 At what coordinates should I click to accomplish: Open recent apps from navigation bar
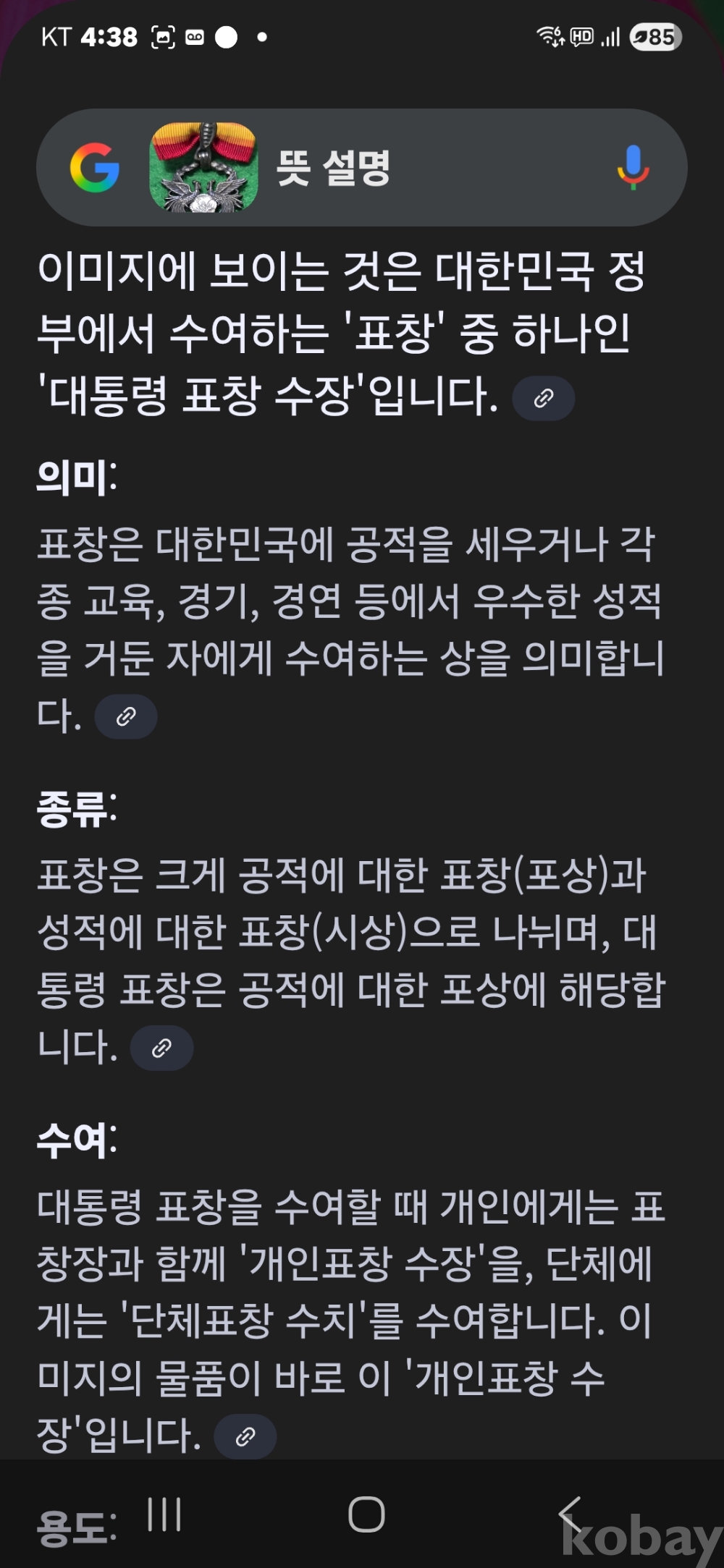(x=164, y=1514)
